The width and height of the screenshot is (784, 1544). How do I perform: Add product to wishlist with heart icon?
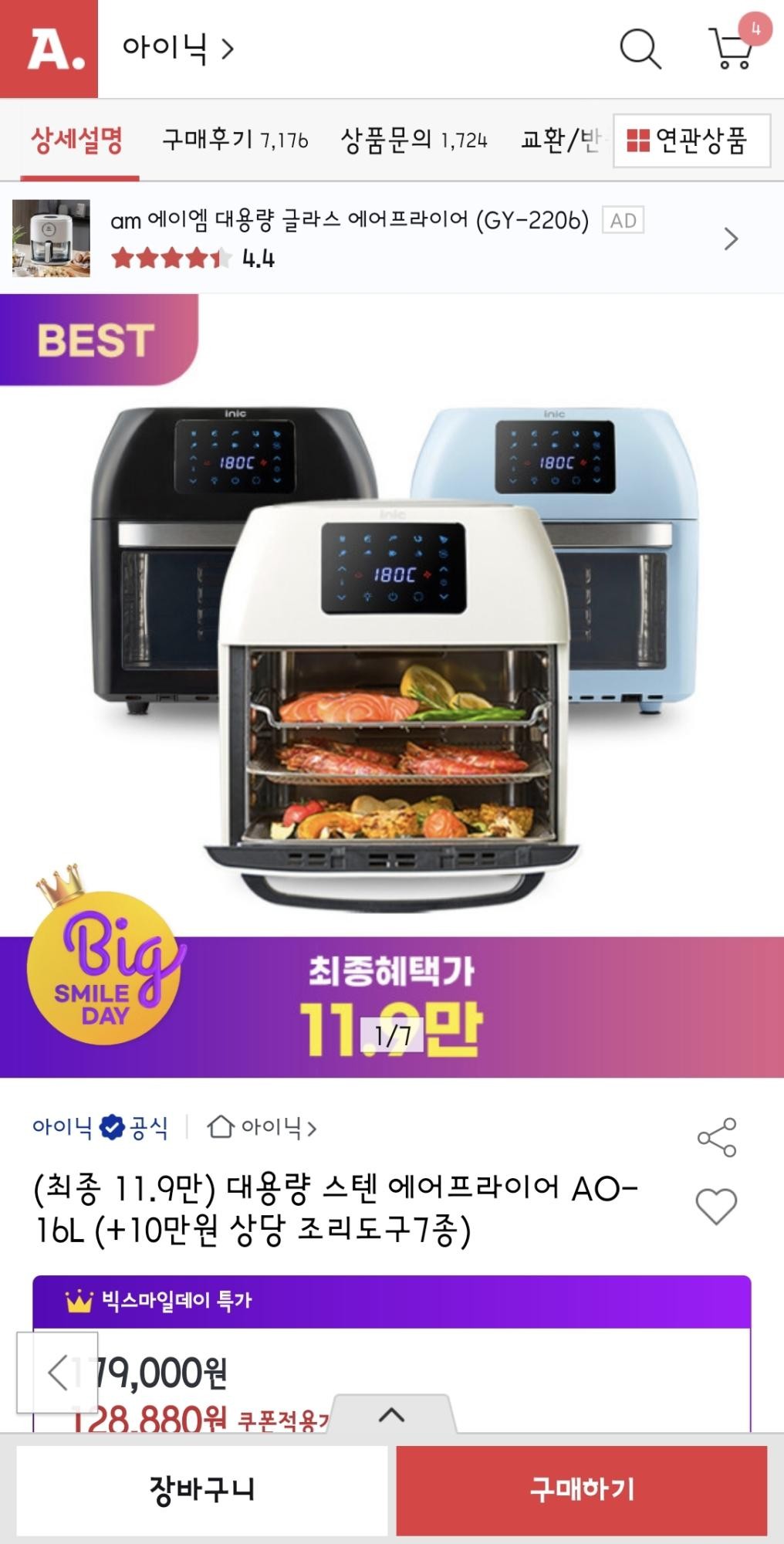coord(716,1206)
